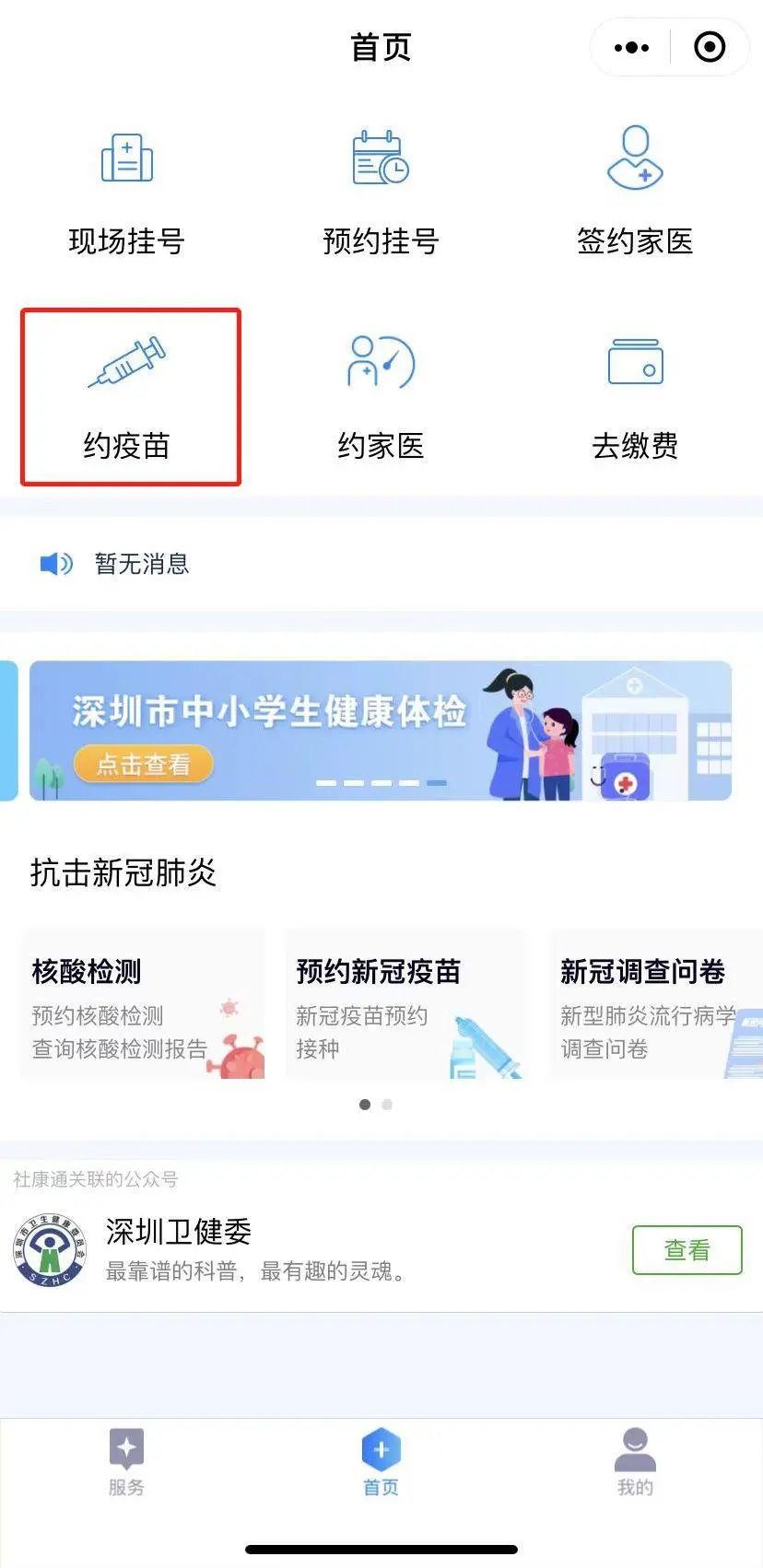The image size is (763, 1568).
Task: Close the mini program via circle icon
Action: (x=709, y=48)
